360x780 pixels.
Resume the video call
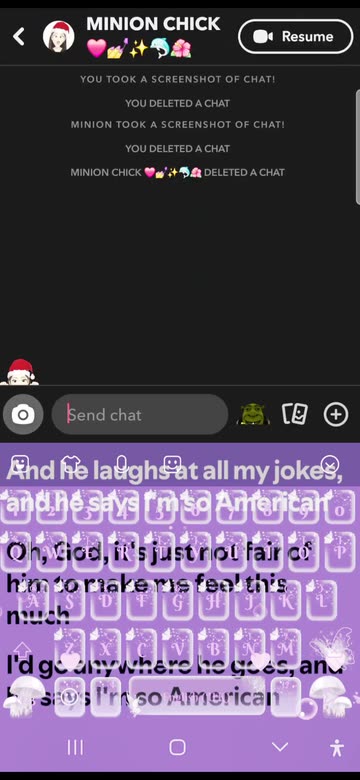coord(296,36)
